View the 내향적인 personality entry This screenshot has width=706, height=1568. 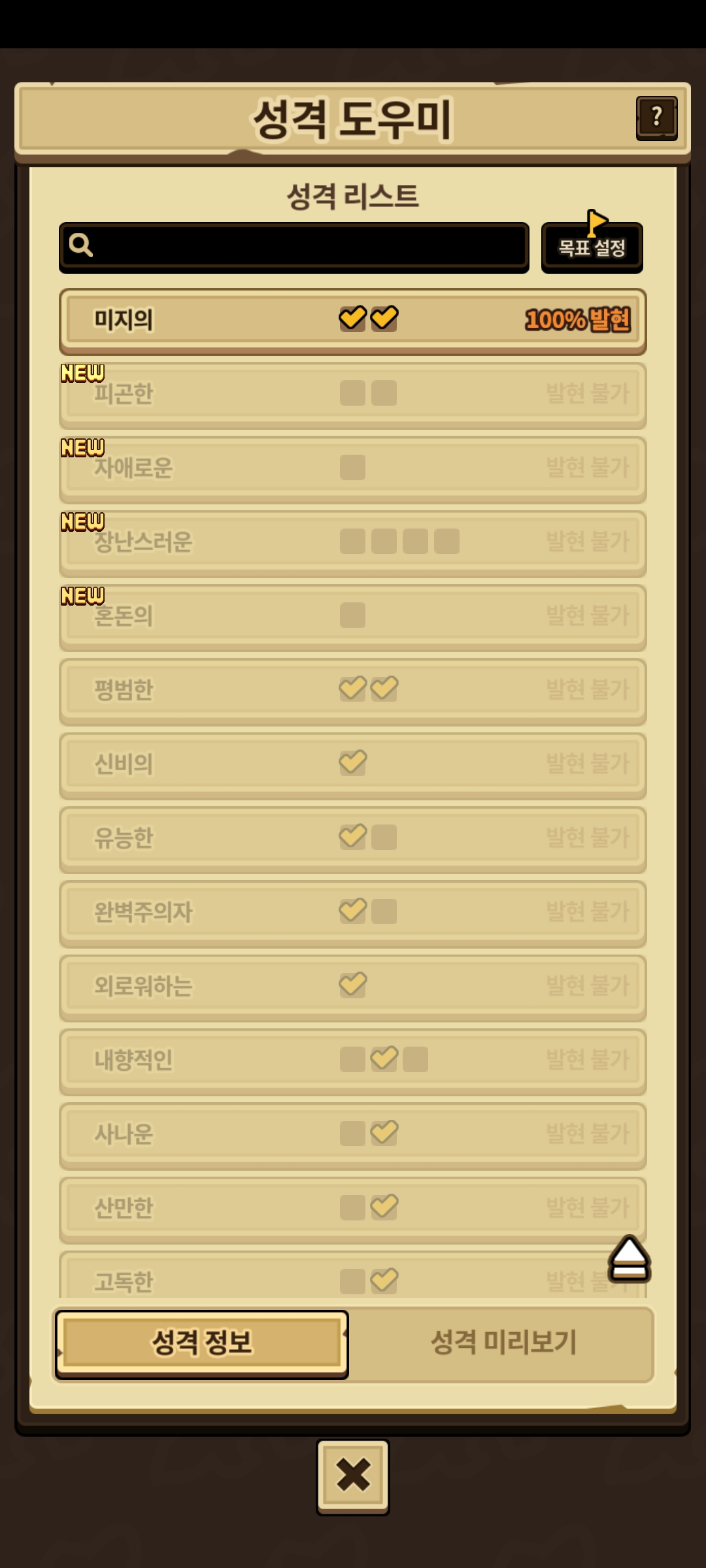353,1062
